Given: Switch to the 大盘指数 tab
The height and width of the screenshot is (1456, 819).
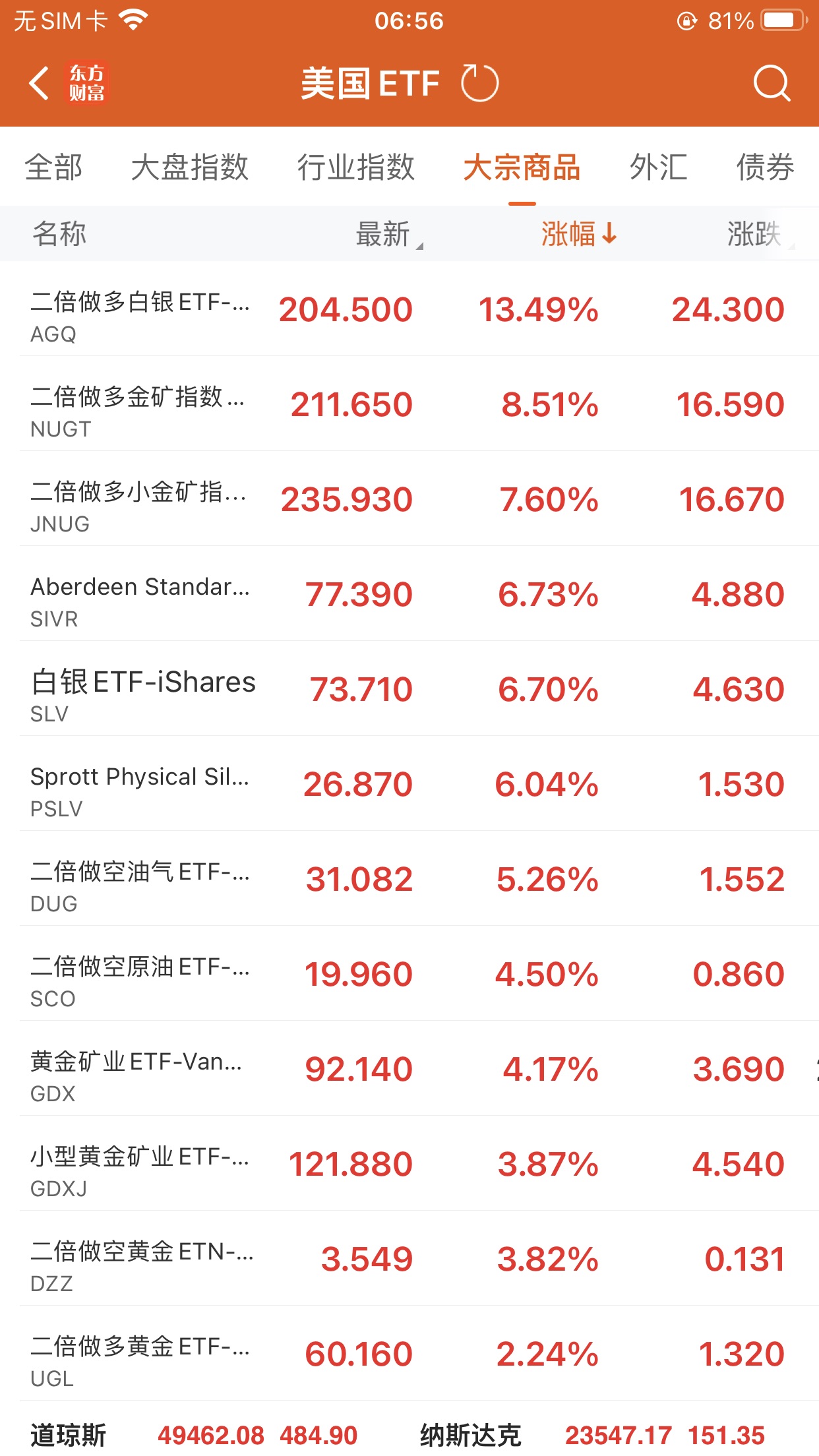Looking at the screenshot, I should coord(190,167).
